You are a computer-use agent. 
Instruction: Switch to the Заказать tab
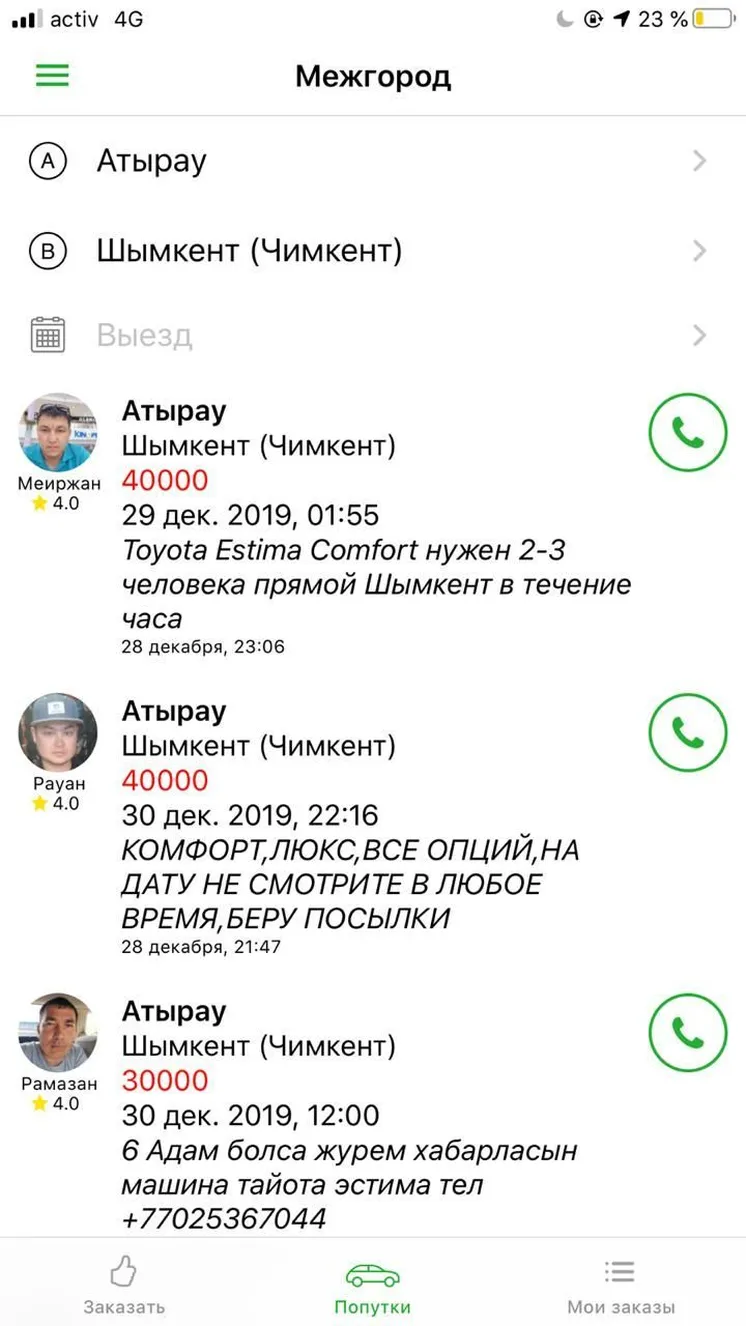click(x=124, y=1286)
